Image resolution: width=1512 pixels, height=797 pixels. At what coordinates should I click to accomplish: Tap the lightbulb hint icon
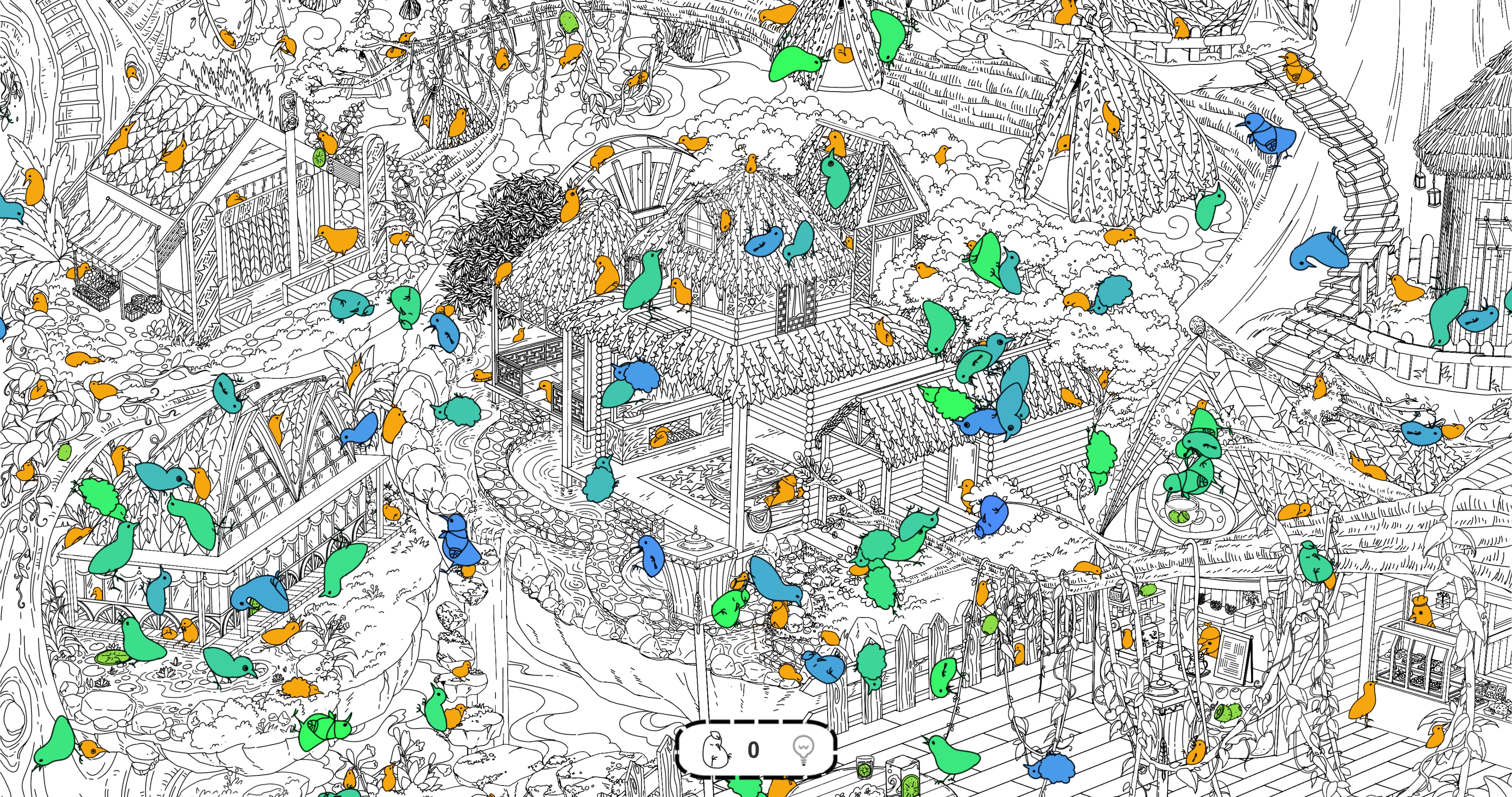[x=803, y=749]
